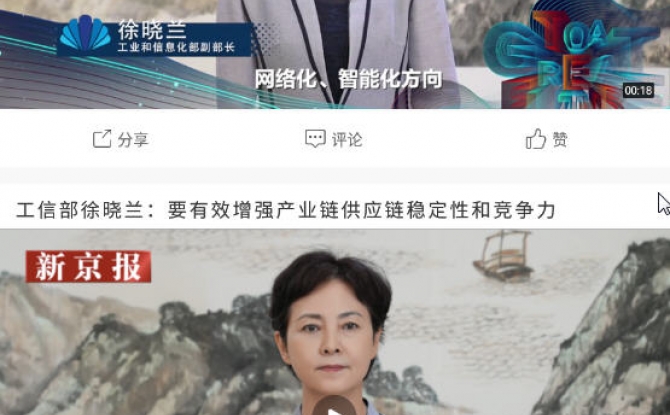
Task: Open article titled 工信部徐晓兰：要有效增强产业链
Action: coord(286,210)
